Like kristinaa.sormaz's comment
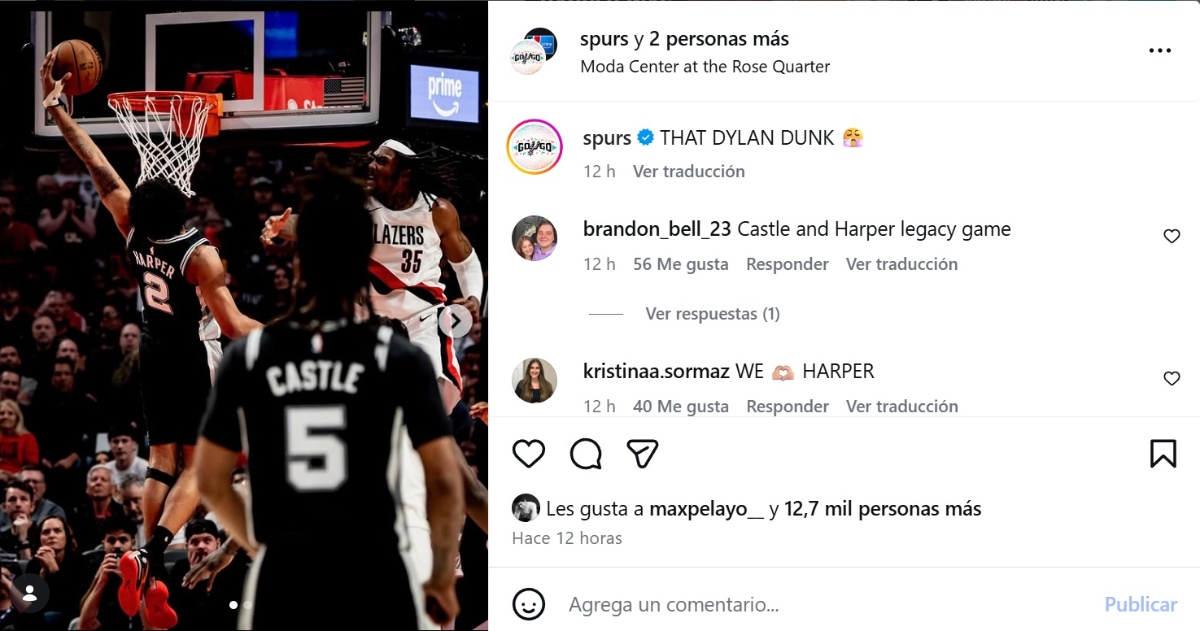This screenshot has height=631, width=1200. click(1171, 379)
